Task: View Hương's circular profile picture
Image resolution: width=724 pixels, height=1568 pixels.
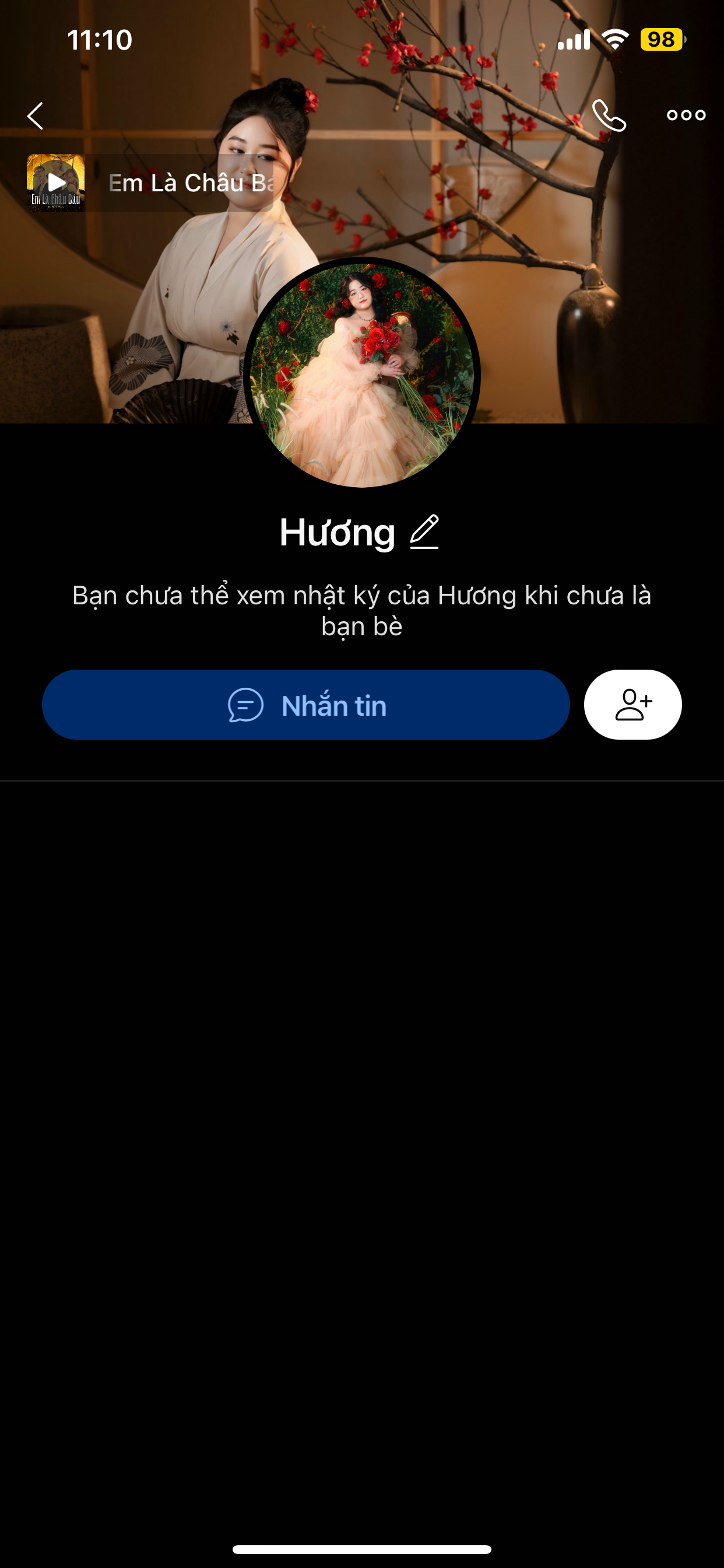Action: pyautogui.click(x=362, y=375)
